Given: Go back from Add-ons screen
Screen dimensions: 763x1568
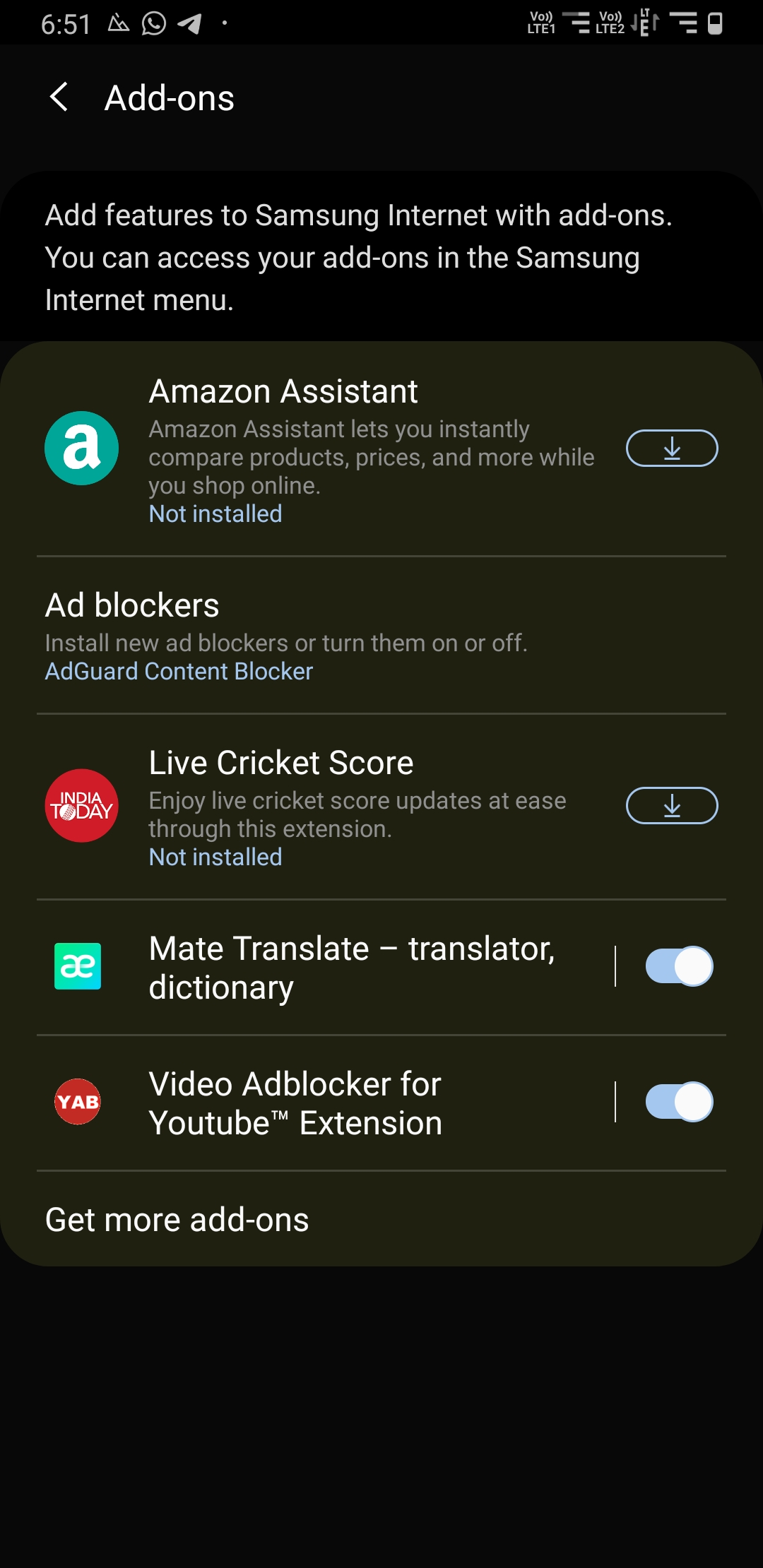Looking at the screenshot, I should point(59,97).
